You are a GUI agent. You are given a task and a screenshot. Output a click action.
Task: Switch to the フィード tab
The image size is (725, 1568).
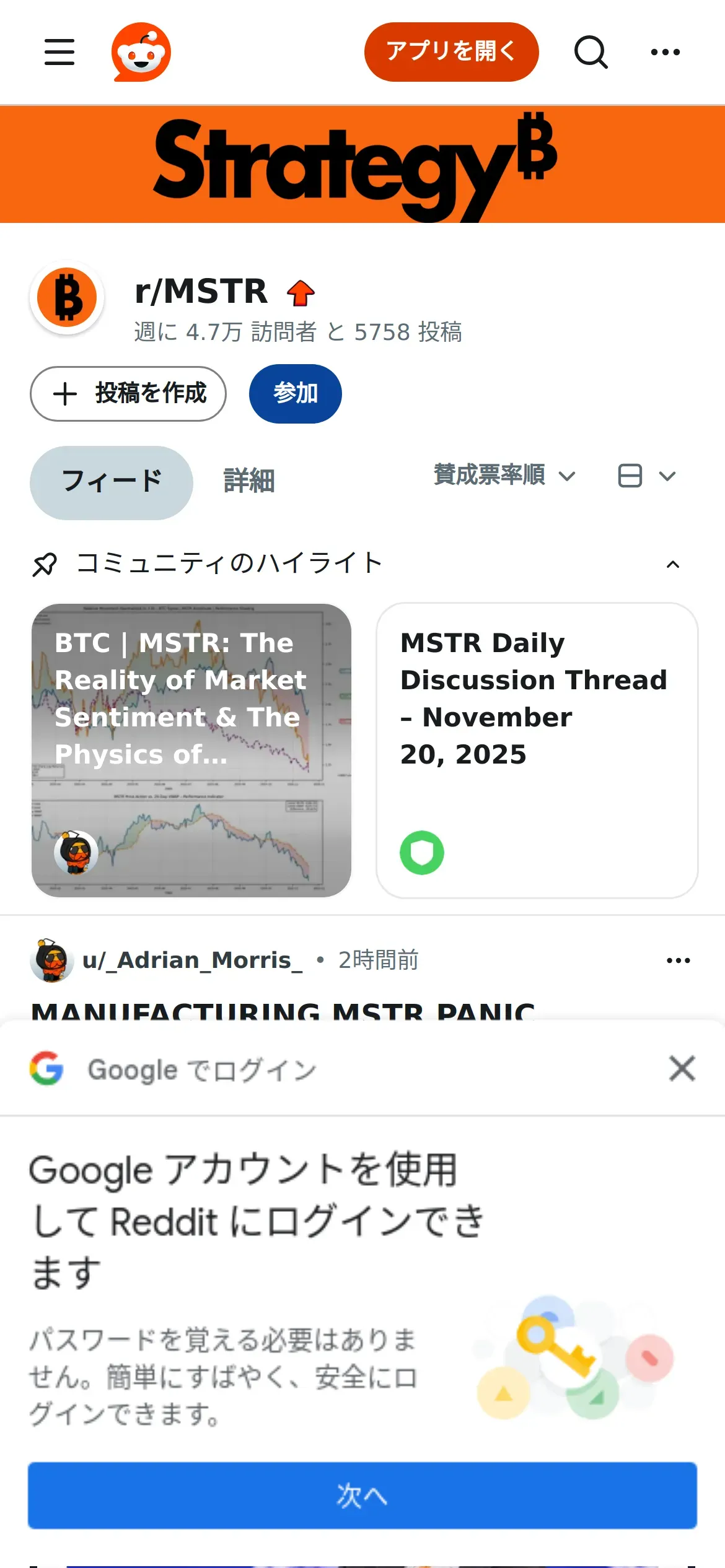point(112,482)
